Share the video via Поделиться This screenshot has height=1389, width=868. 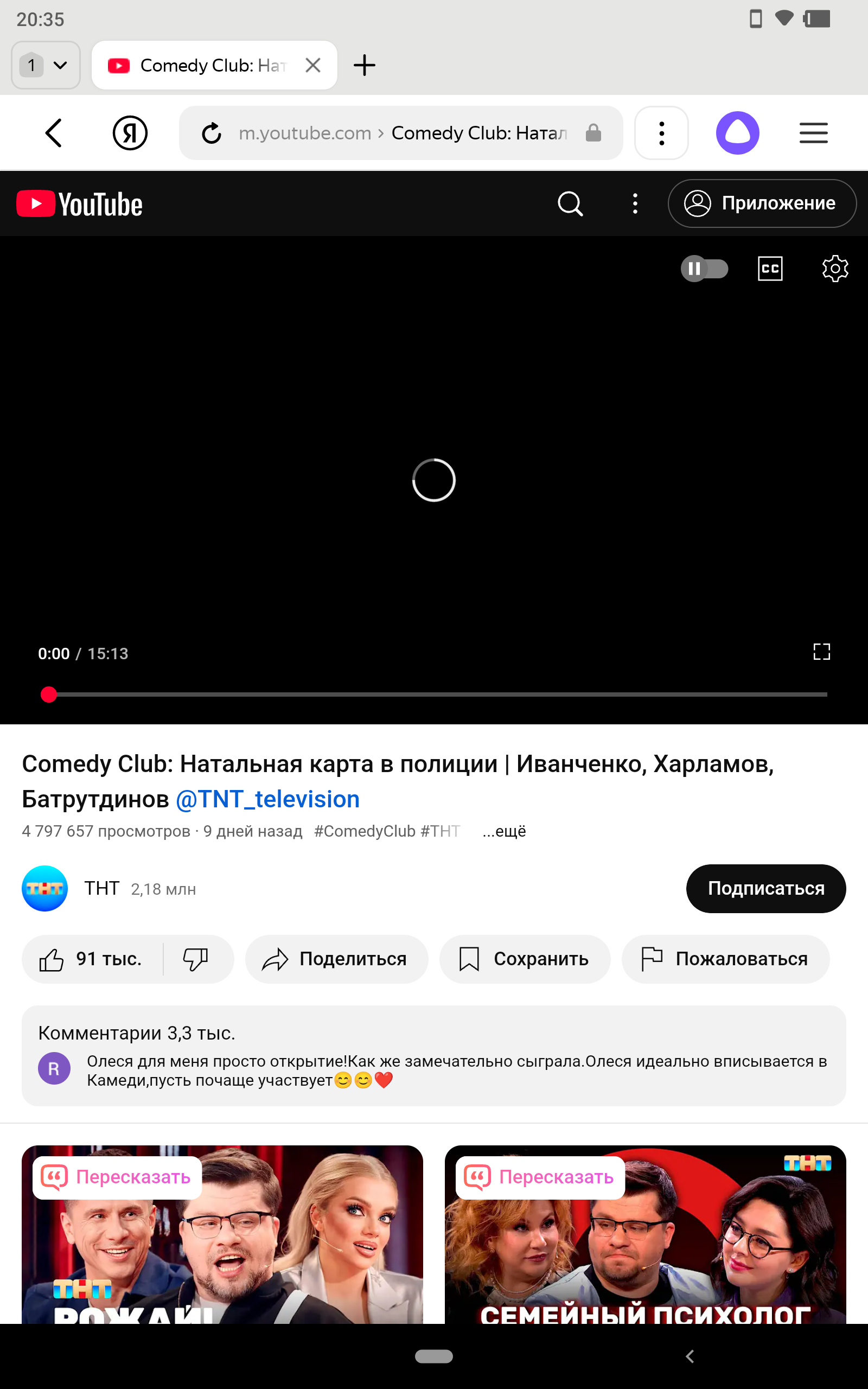(x=336, y=959)
